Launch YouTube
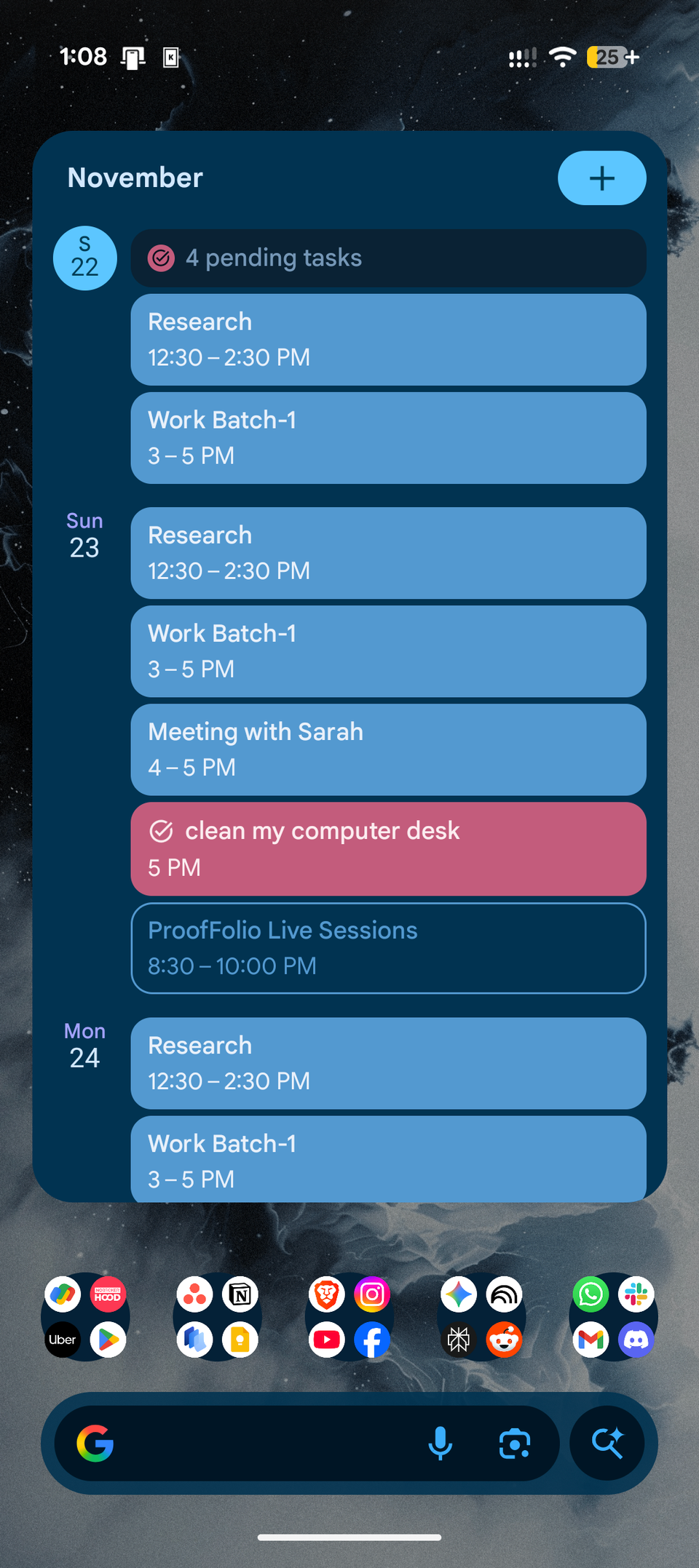Viewport: 699px width, 1568px height. (x=327, y=1340)
